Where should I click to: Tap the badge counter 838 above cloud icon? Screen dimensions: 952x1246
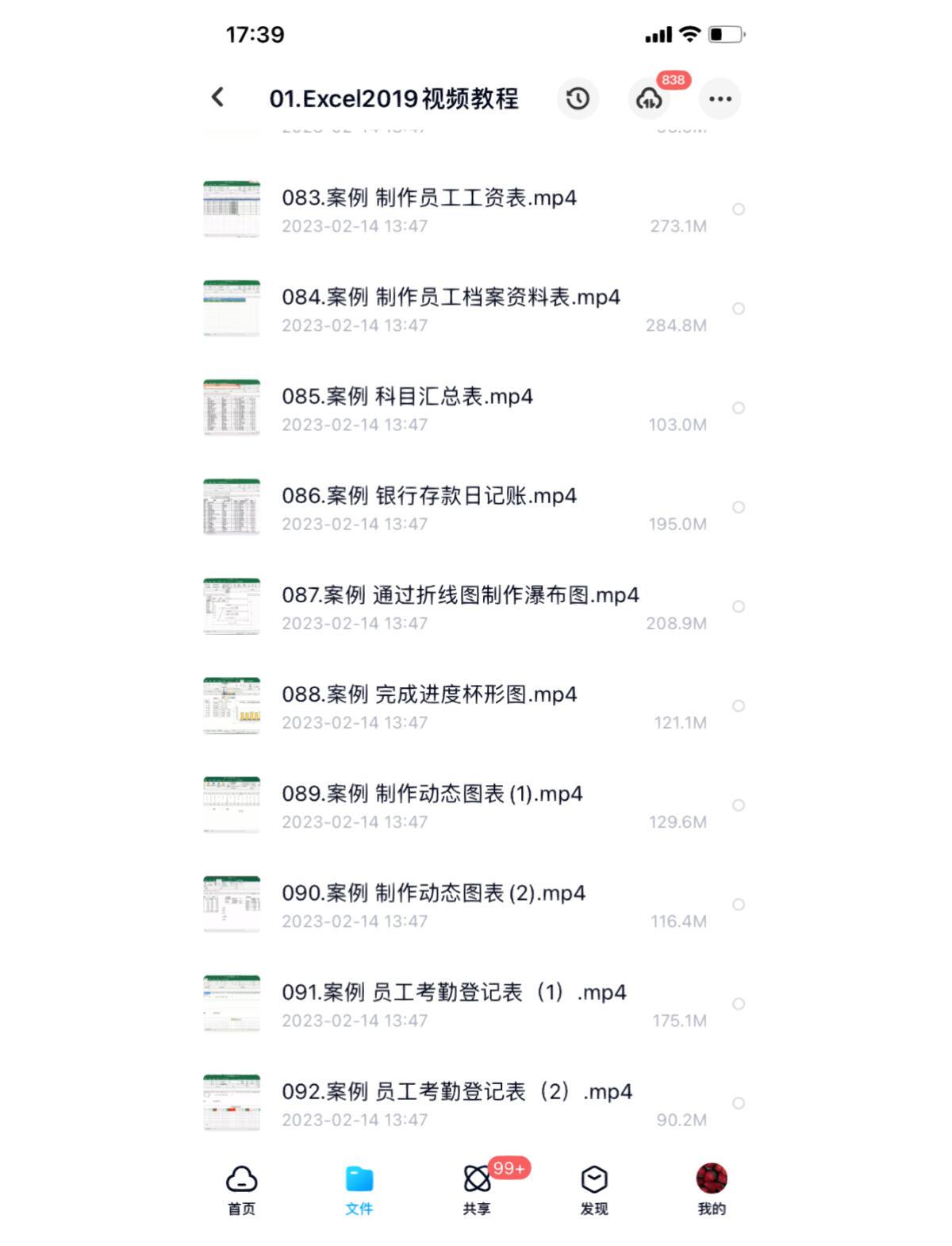click(671, 79)
